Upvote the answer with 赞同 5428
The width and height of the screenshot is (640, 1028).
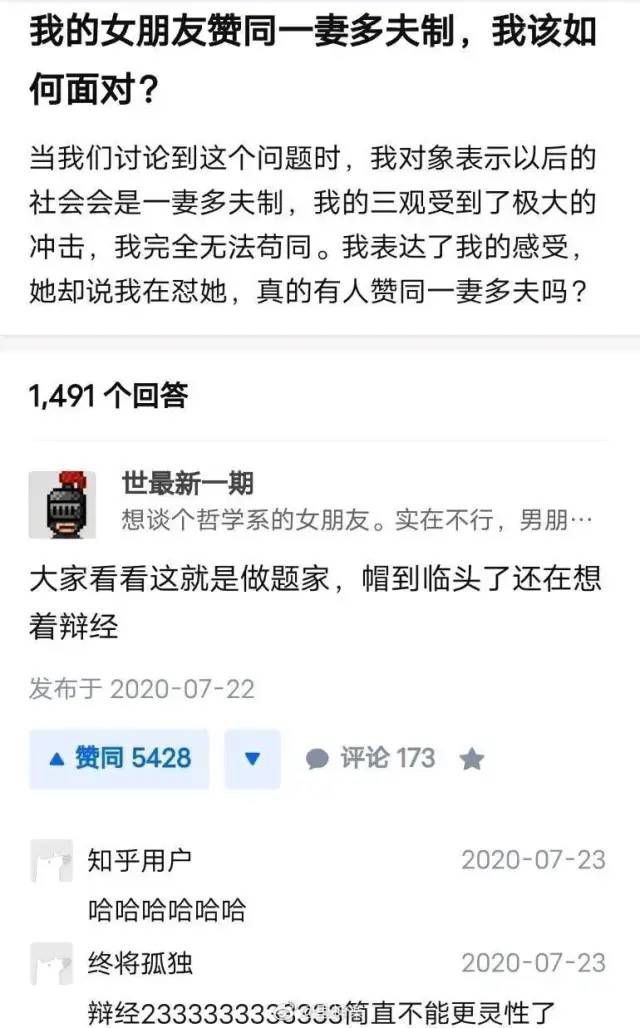pos(119,759)
